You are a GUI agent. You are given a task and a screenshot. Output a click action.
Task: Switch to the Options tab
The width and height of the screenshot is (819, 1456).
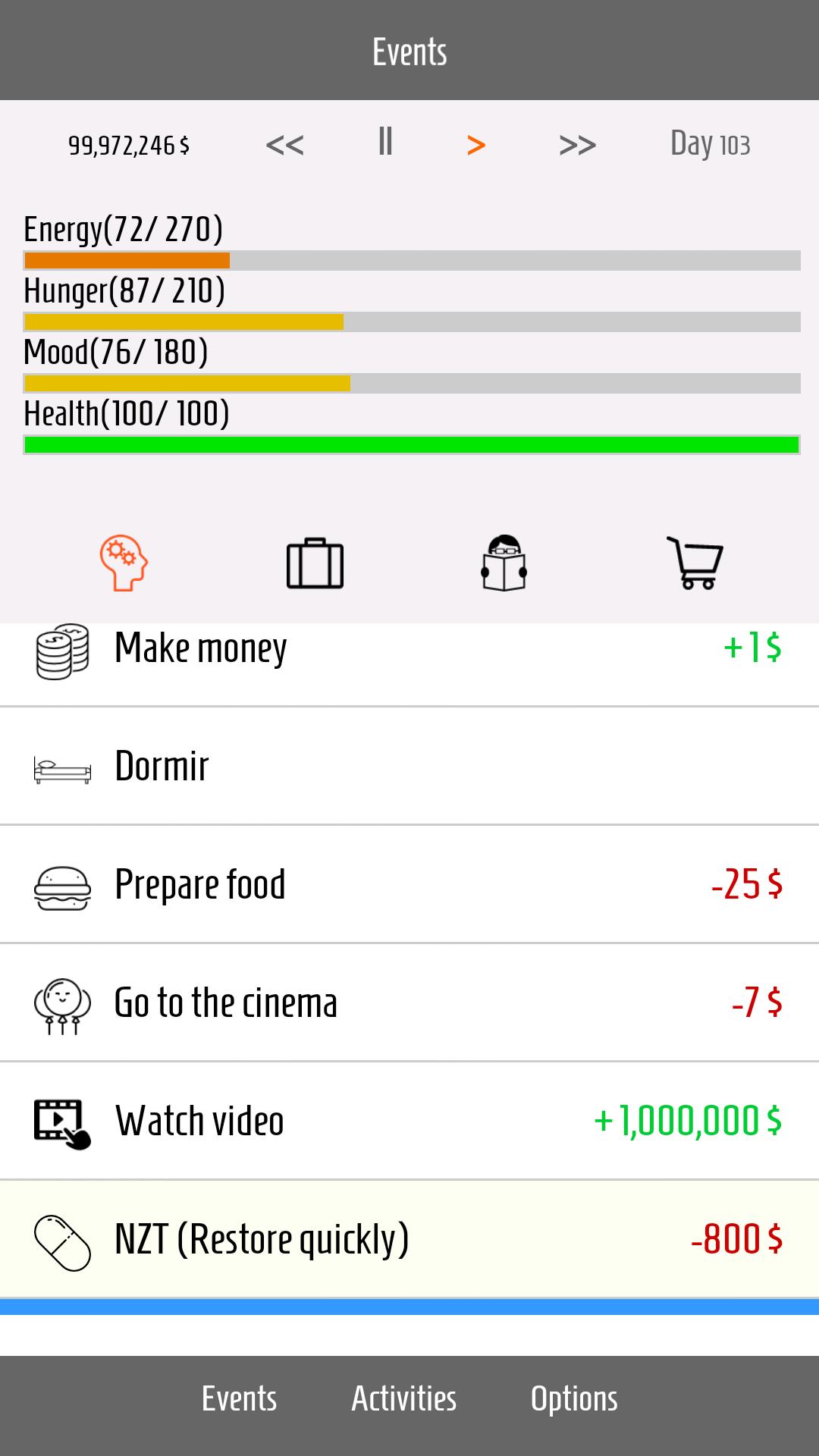574,1399
